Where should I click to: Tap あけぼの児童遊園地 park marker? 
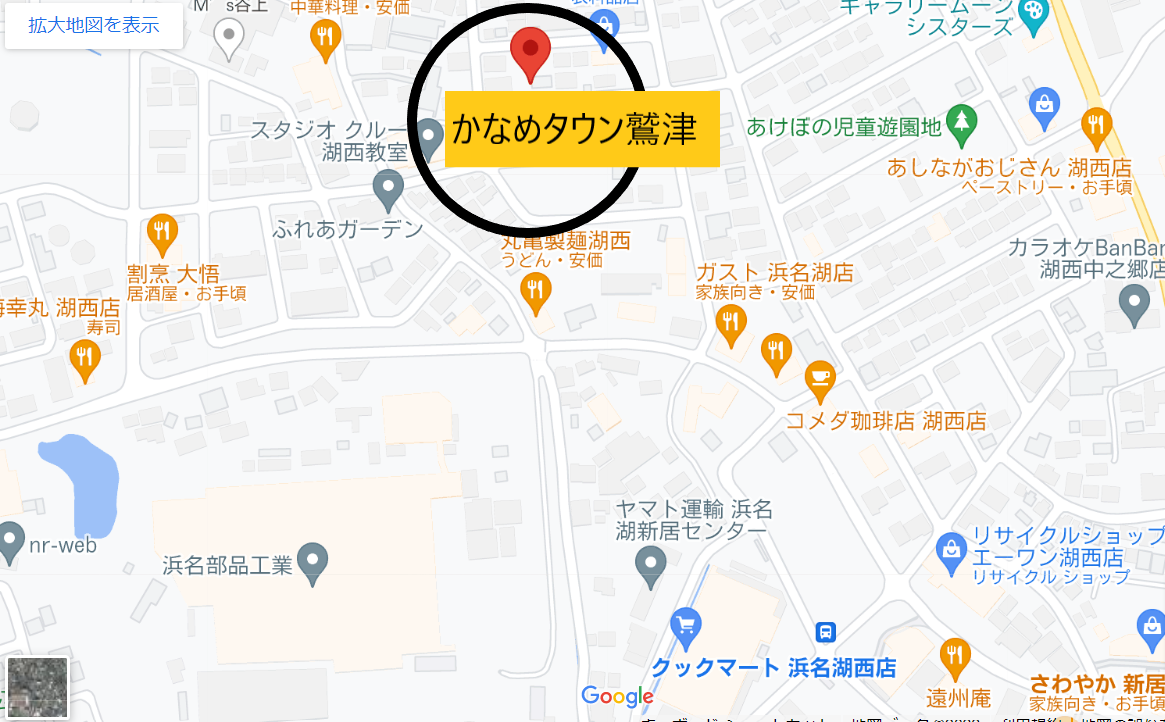pyautogui.click(x=961, y=121)
